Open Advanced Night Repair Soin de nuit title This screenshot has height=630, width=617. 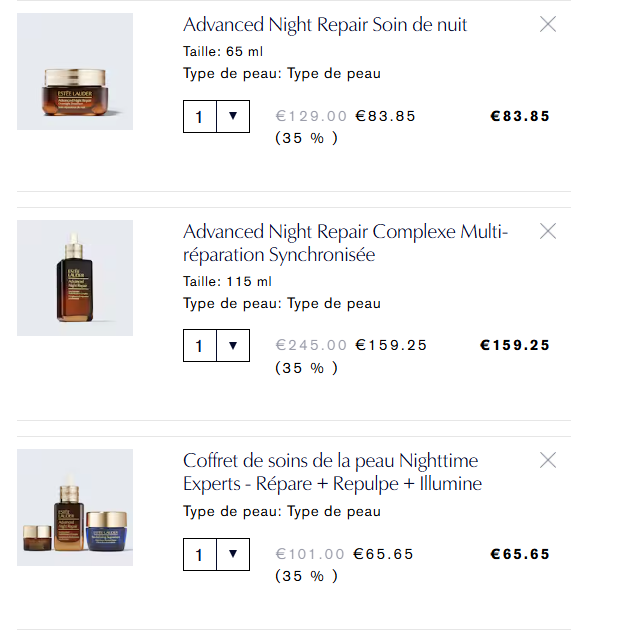tap(325, 25)
